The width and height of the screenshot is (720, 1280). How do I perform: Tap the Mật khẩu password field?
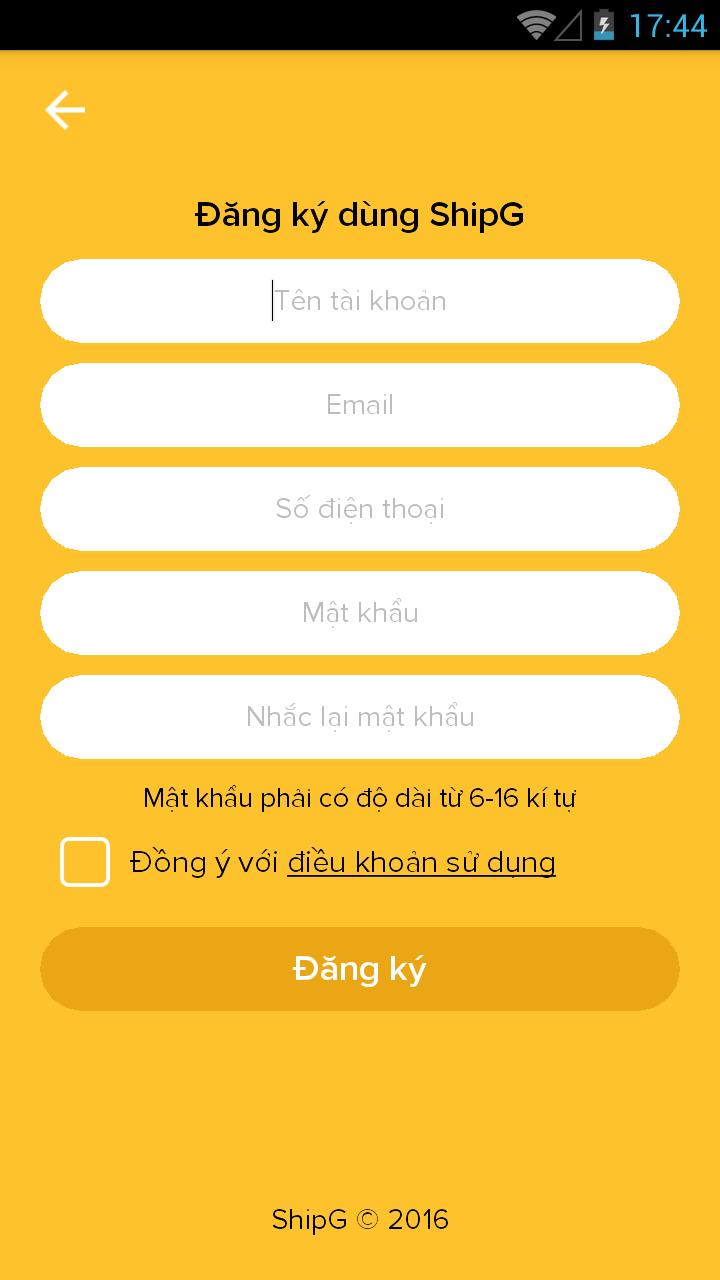(360, 613)
